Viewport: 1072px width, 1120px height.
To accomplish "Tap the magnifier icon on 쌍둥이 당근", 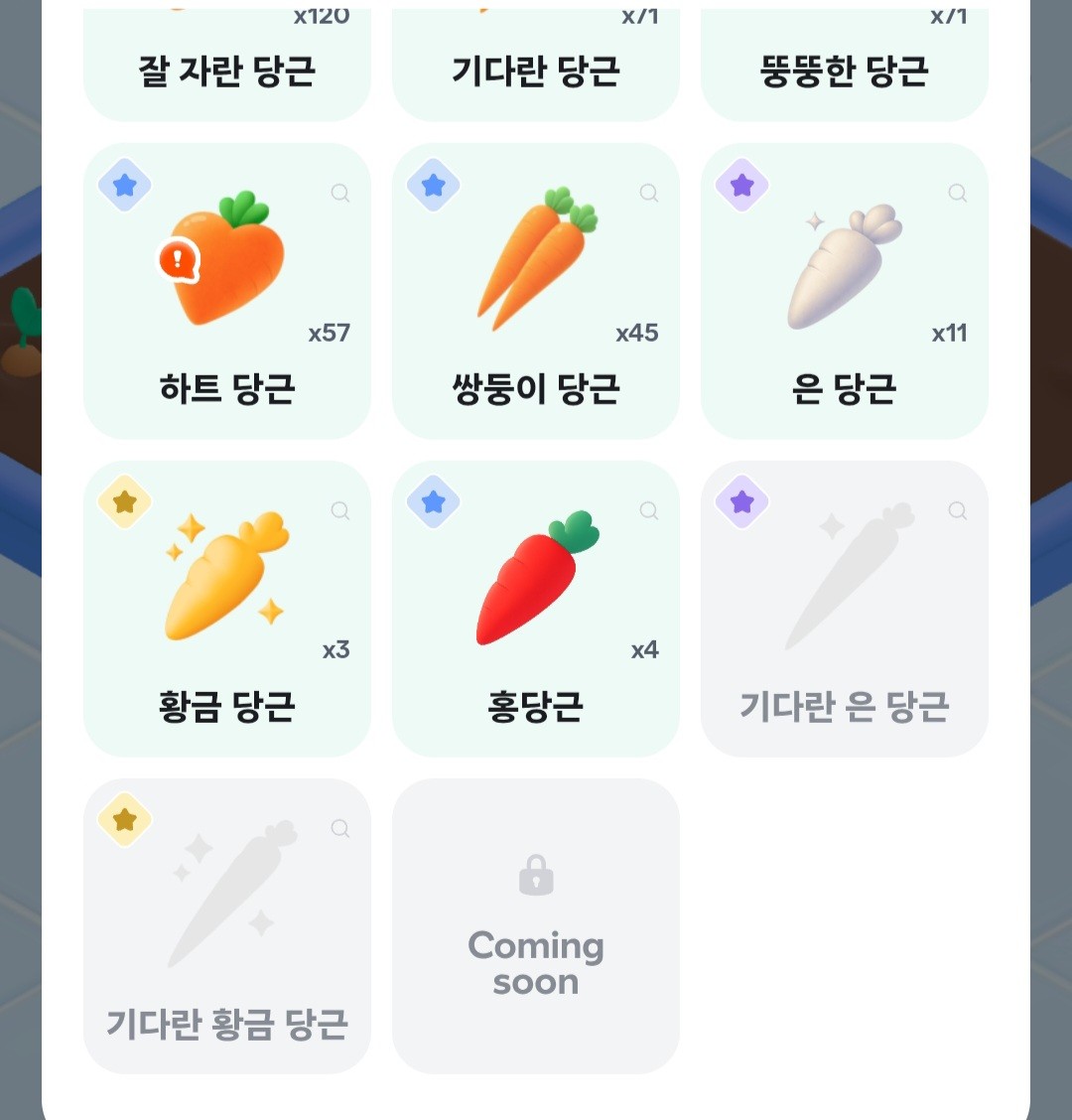I will 649,194.
